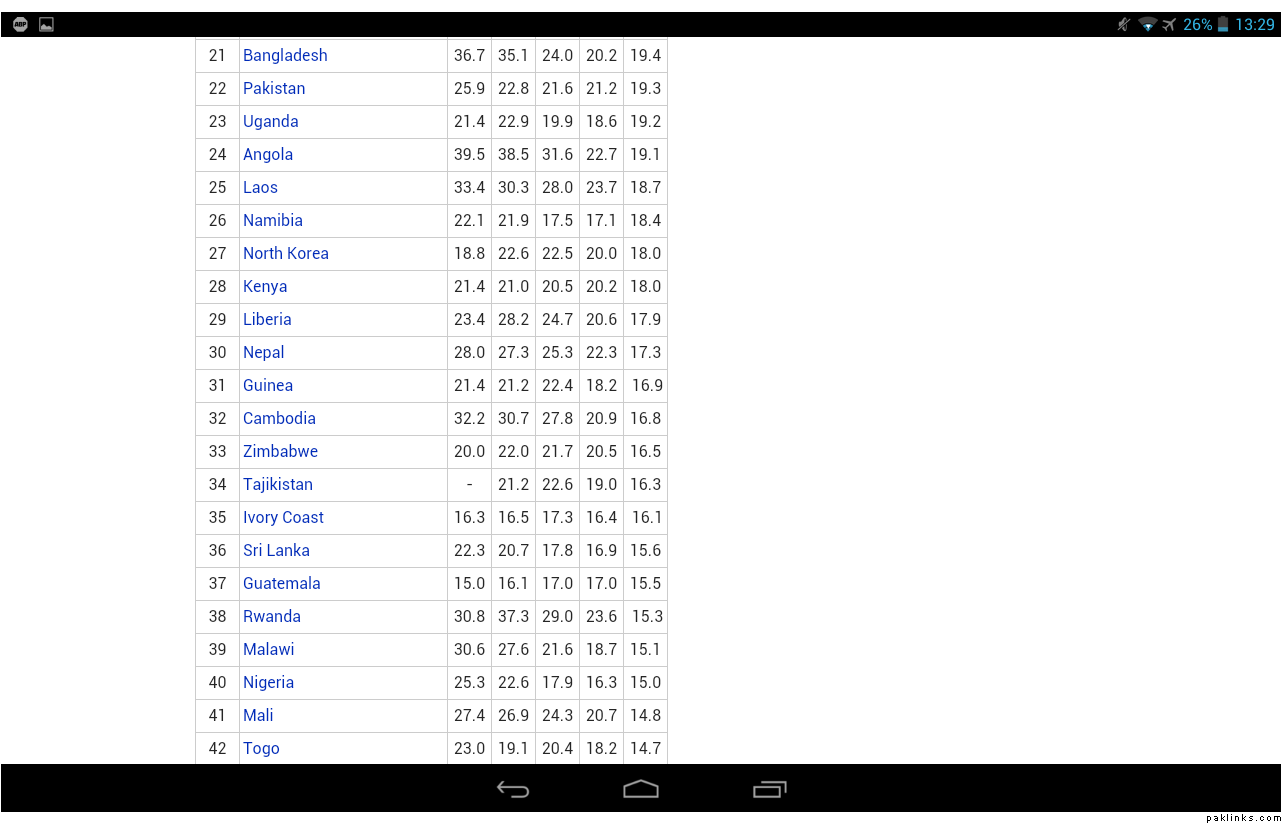1282x824 pixels.
Task: Open the Rwanda link
Action: 271,617
